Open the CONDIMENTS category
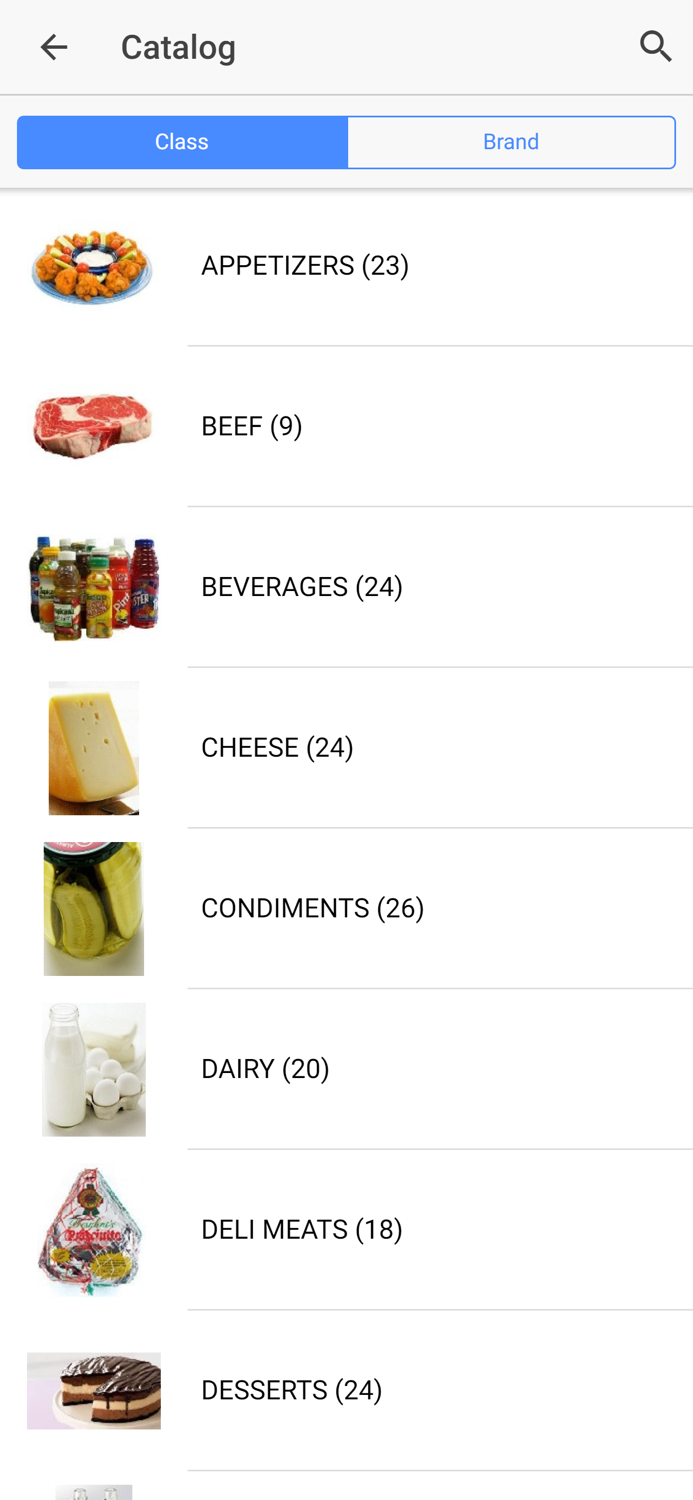The width and height of the screenshot is (693, 1500). pyautogui.click(x=346, y=908)
